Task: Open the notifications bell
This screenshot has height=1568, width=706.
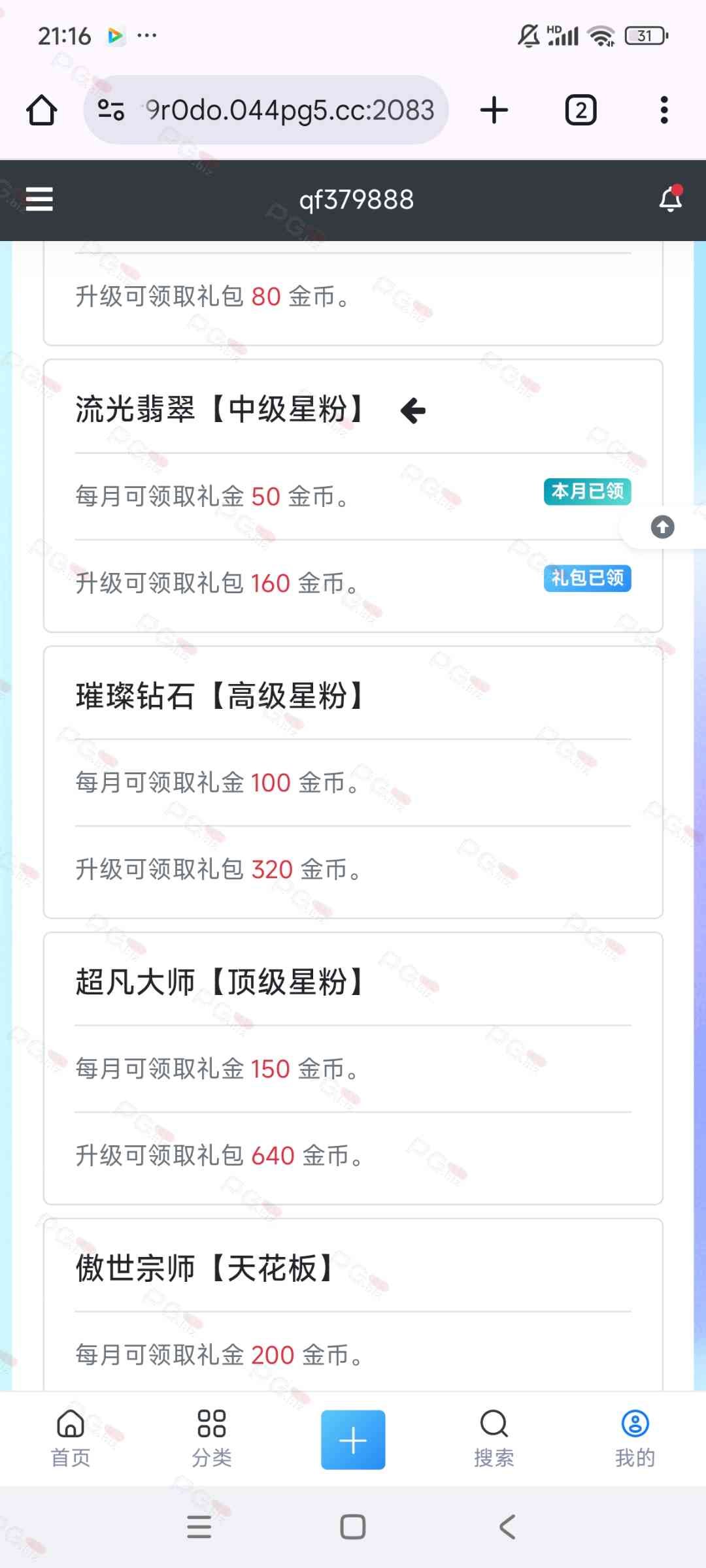Action: pos(670,199)
